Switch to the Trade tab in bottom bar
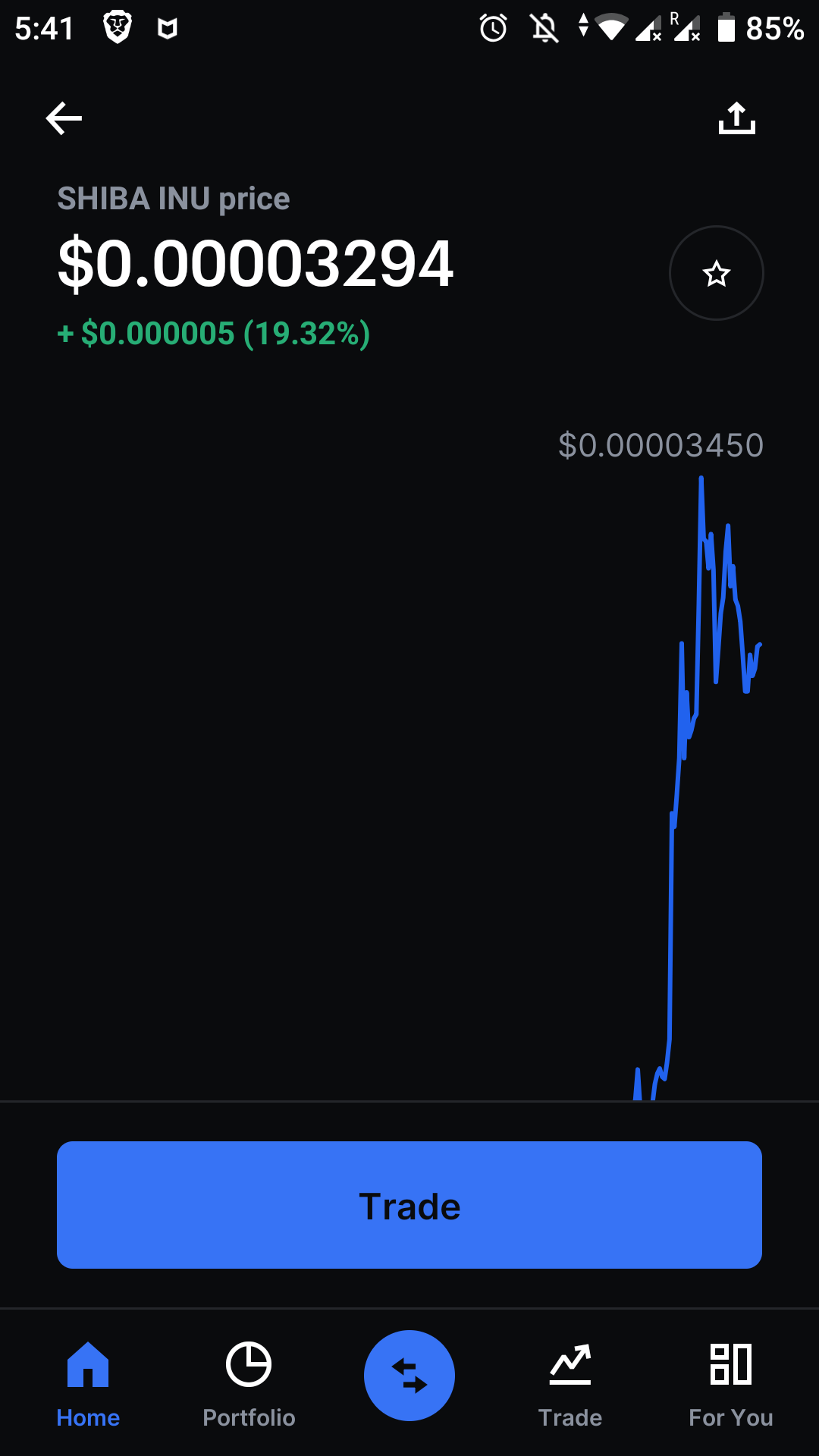Screen dimensions: 819x1456 click(570, 1385)
